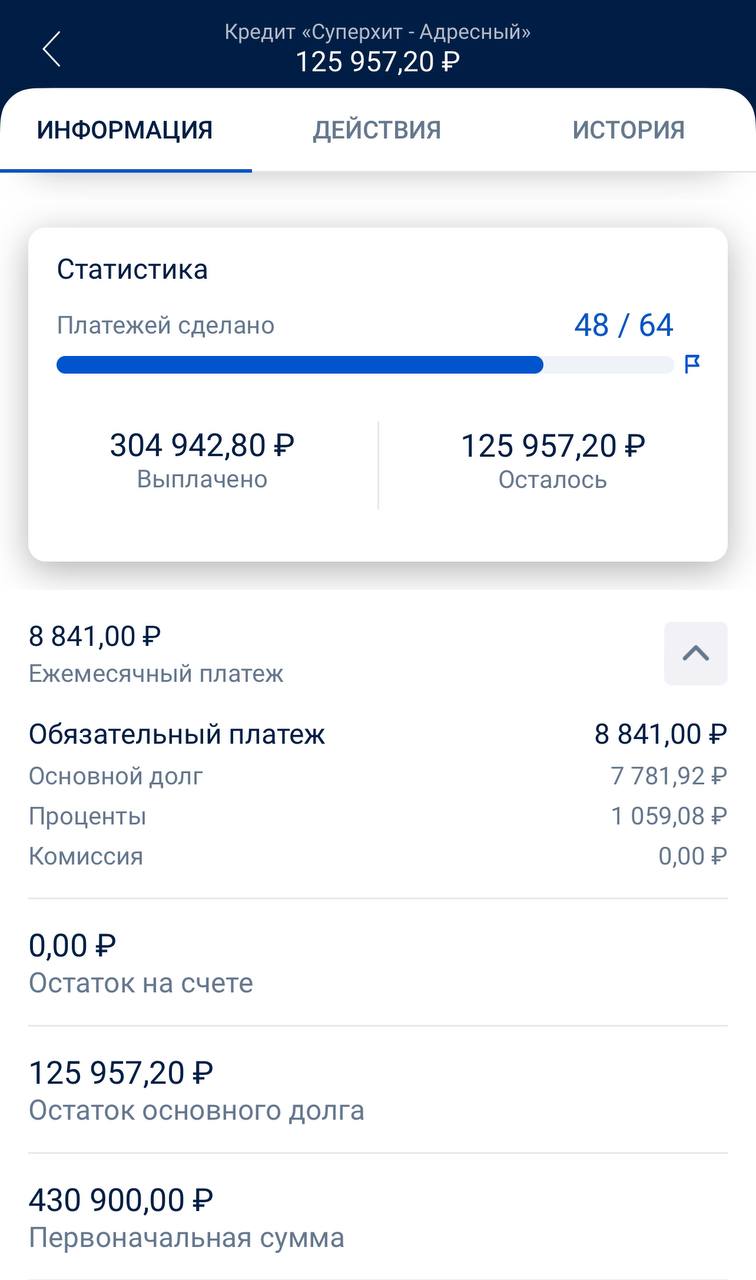Go back using the top arrow
Screen dimensions: 756x1280
[x=52, y=48]
